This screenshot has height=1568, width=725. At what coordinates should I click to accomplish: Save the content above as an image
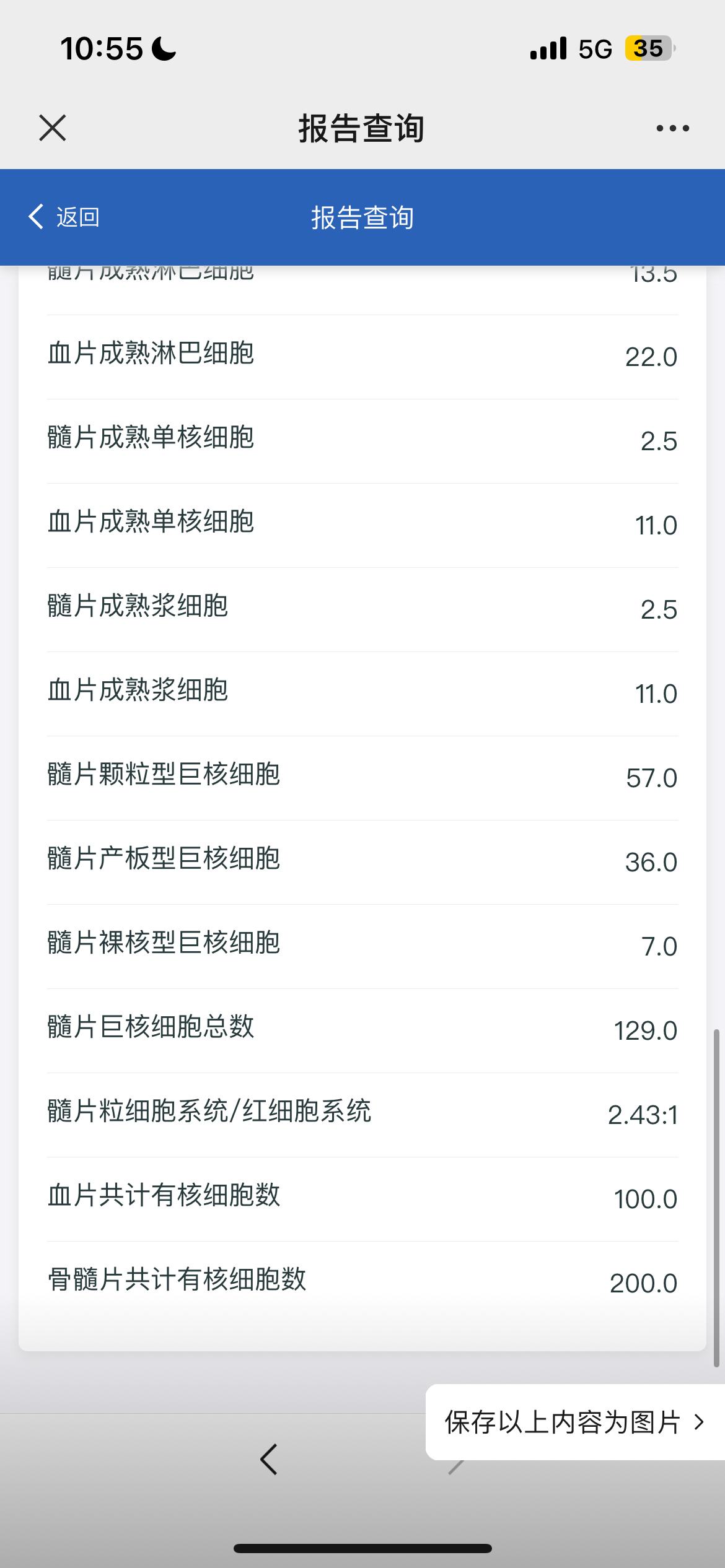(575, 1422)
